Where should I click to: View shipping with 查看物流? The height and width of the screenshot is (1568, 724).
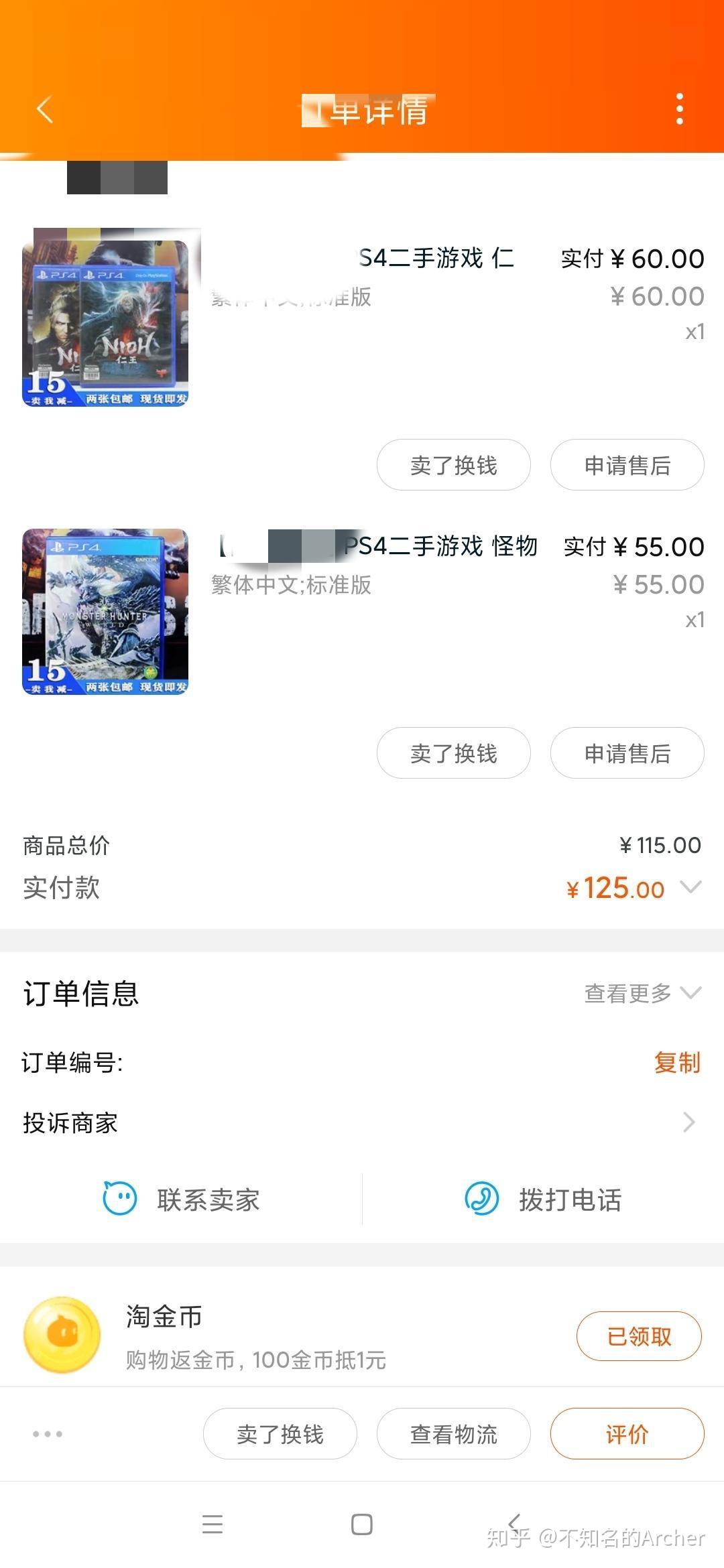[x=454, y=1434]
